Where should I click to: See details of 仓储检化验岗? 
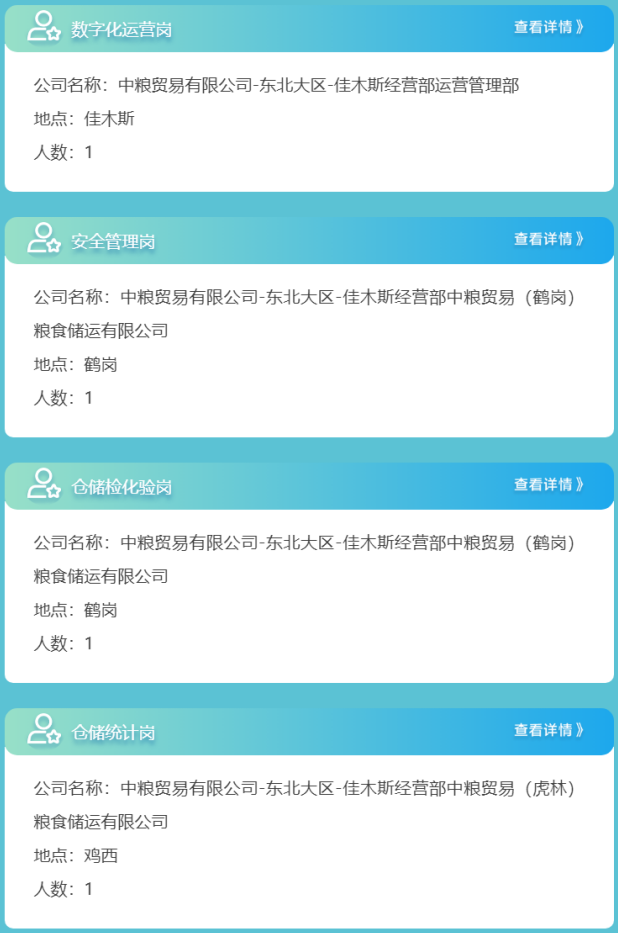(x=549, y=484)
